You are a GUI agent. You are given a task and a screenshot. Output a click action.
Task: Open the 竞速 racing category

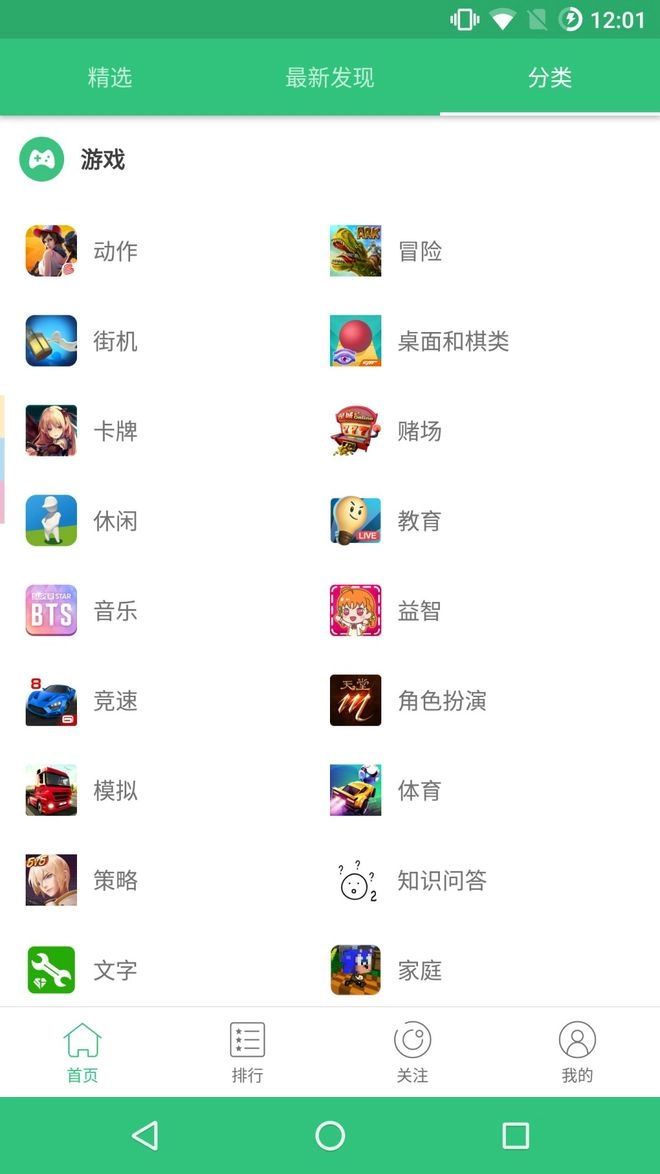(x=115, y=701)
